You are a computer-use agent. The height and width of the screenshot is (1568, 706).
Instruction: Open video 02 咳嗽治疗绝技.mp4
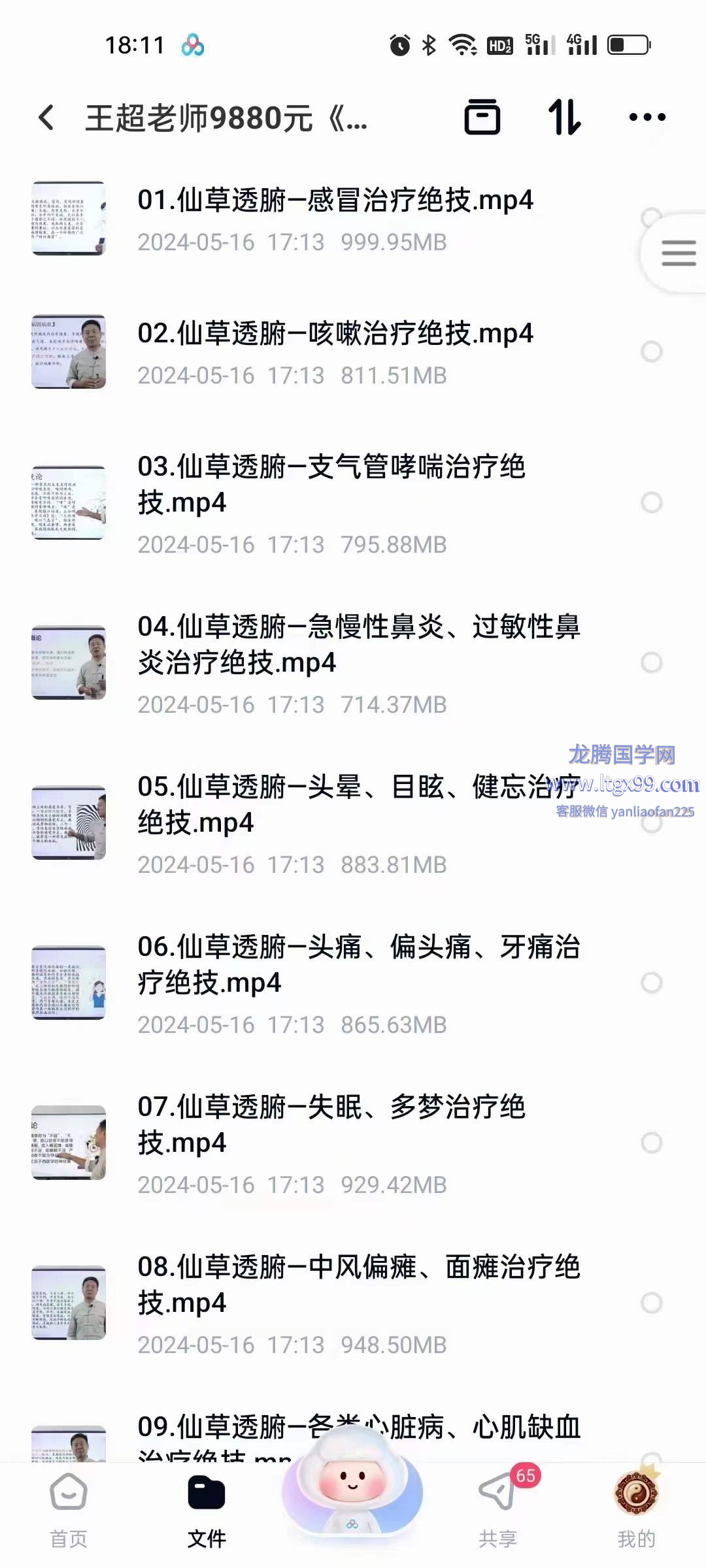click(335, 352)
